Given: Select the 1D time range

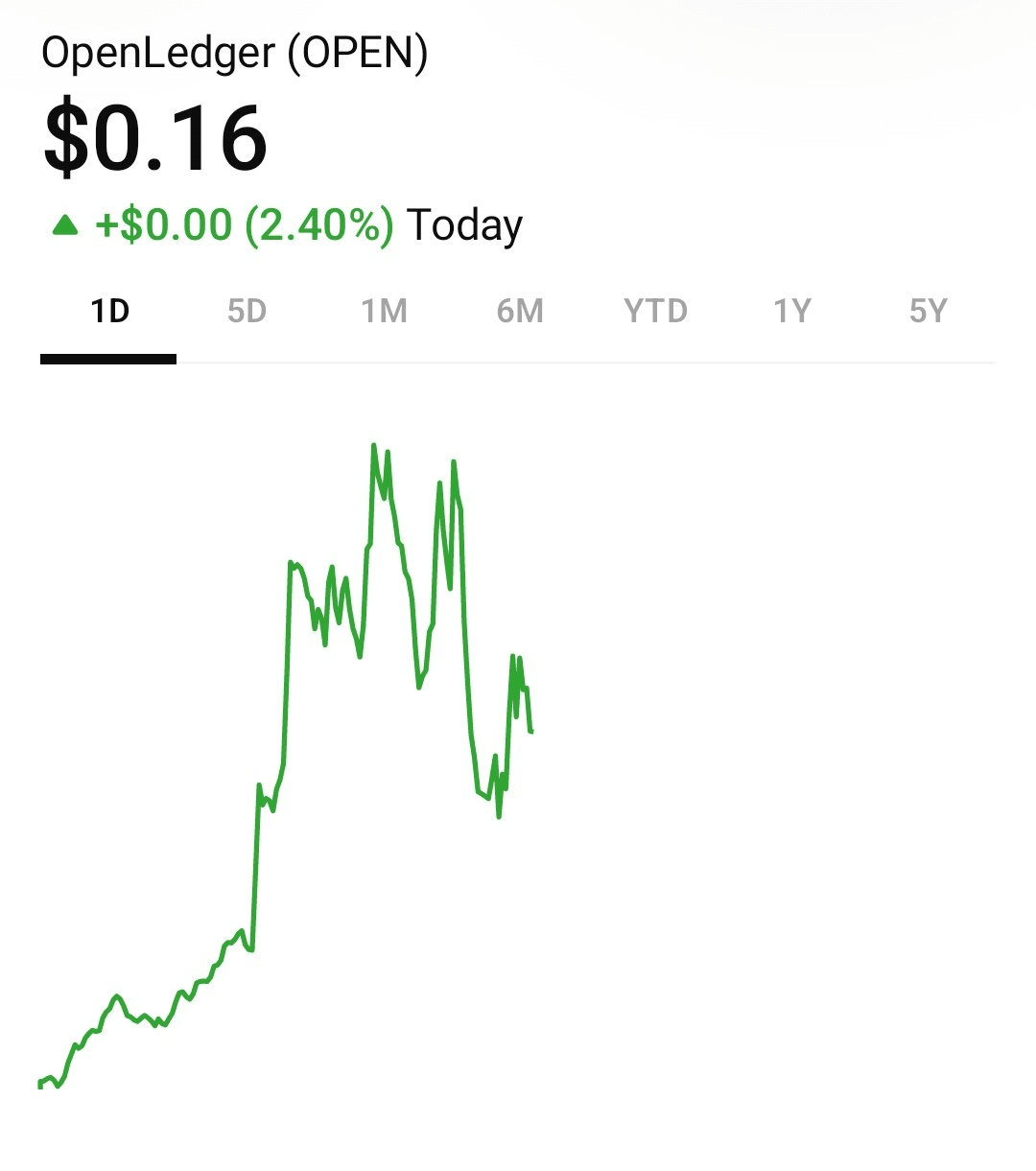Looking at the screenshot, I should (109, 312).
